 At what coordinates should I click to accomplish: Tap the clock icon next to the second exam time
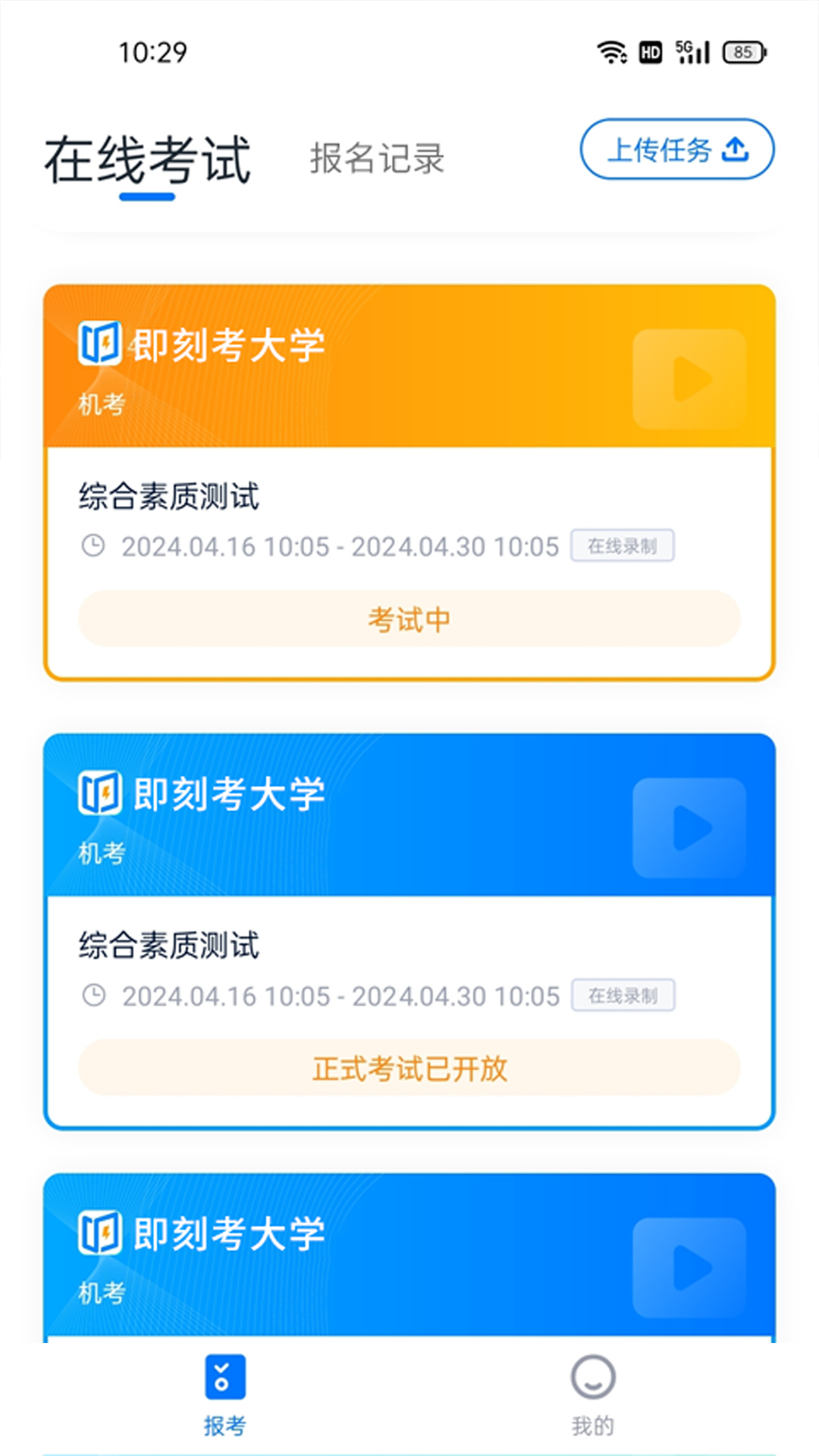[x=93, y=996]
